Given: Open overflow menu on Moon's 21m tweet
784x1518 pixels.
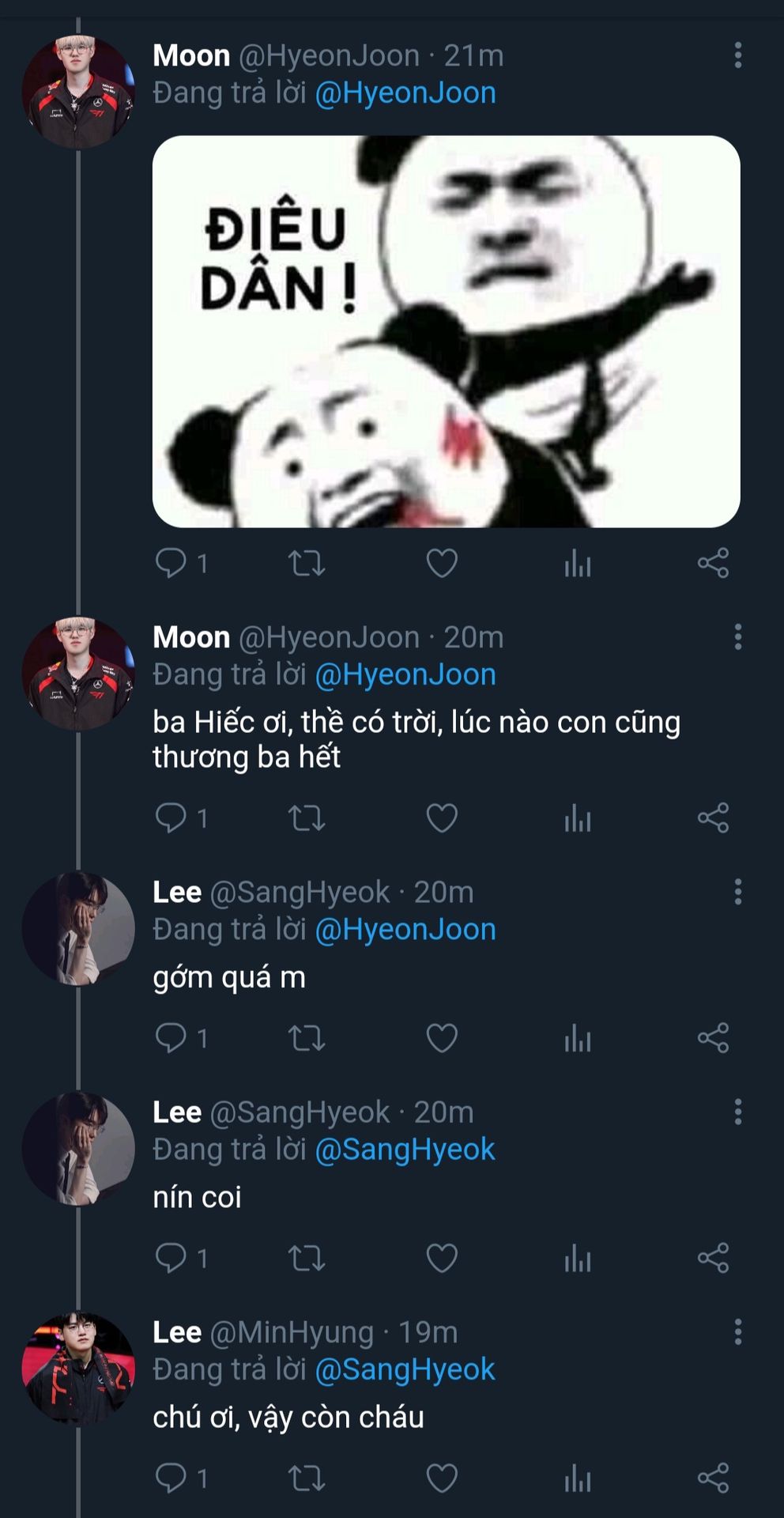Looking at the screenshot, I should pyautogui.click(x=737, y=55).
